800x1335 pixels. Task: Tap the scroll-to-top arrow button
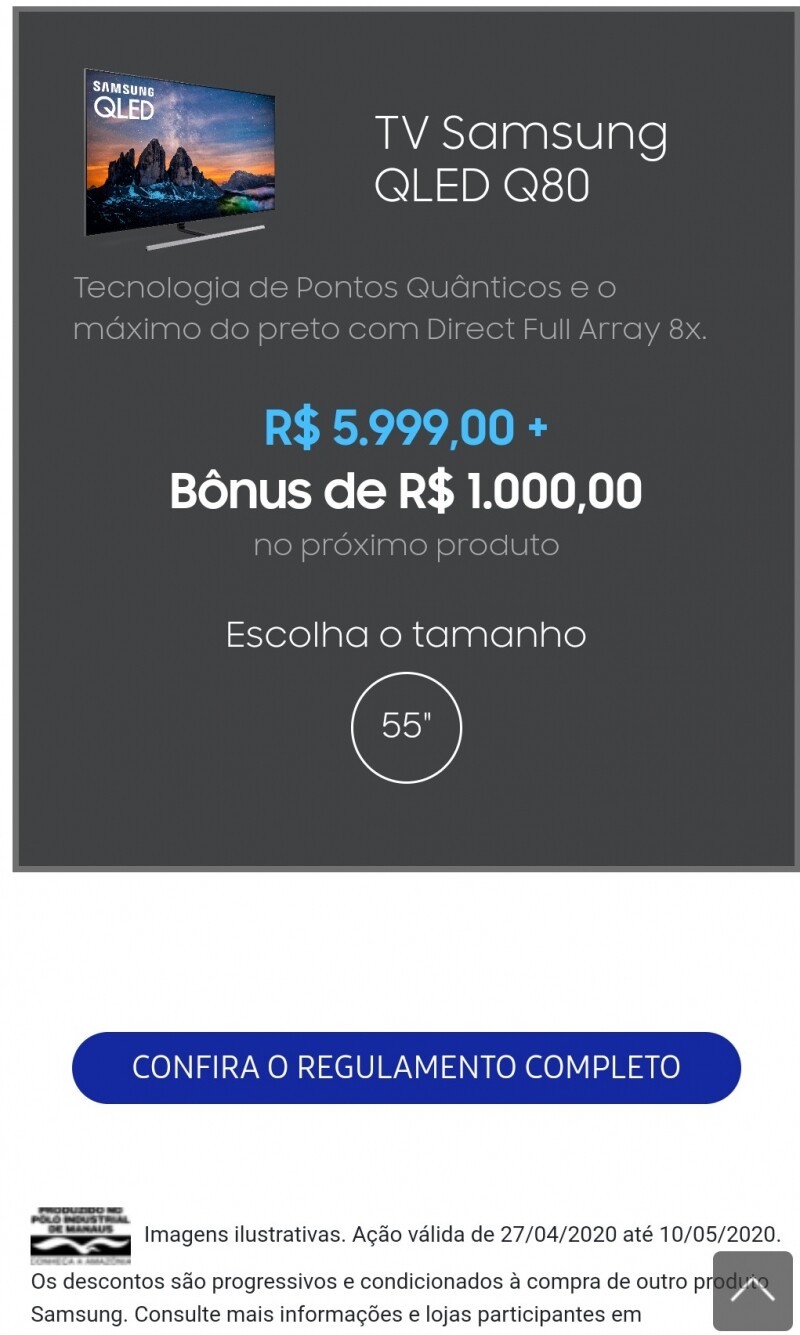click(x=752, y=1290)
